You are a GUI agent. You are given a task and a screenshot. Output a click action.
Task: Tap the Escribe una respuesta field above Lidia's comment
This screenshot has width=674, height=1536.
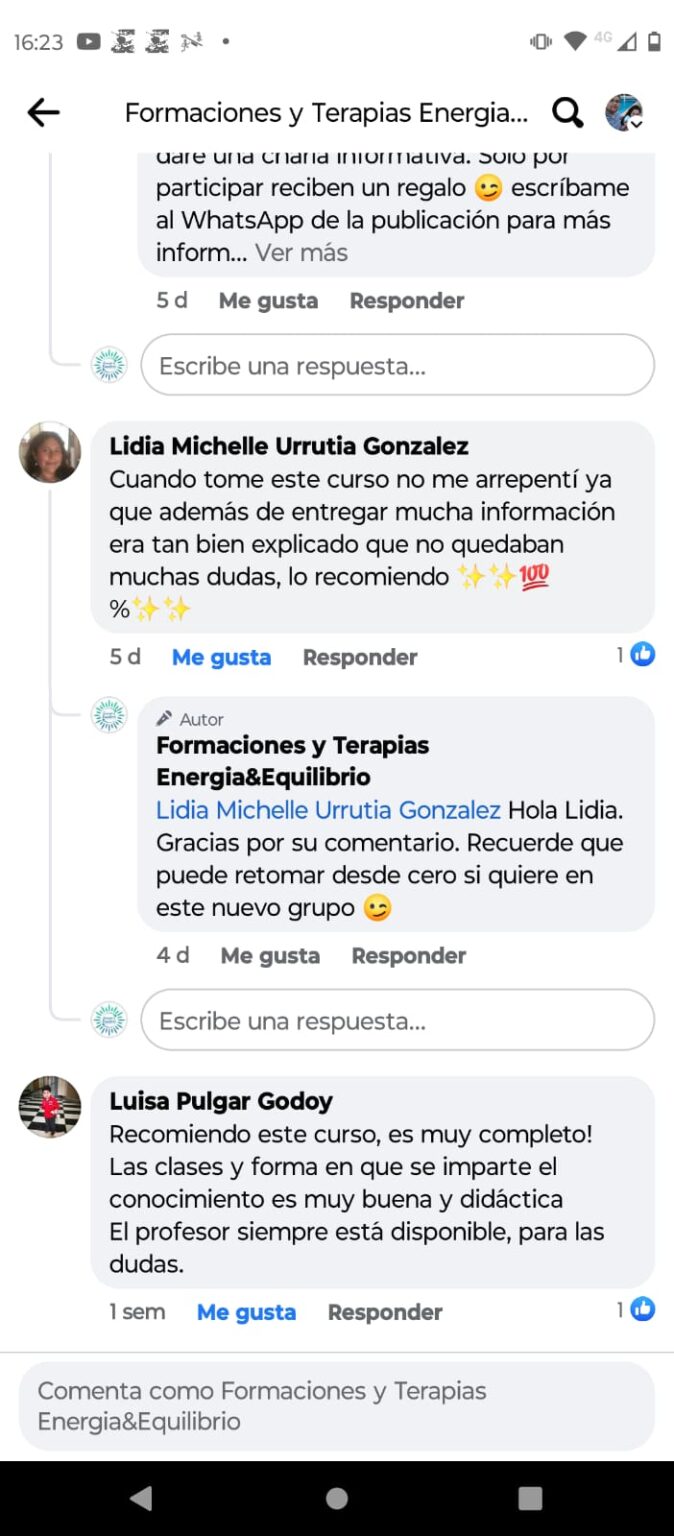tap(397, 366)
